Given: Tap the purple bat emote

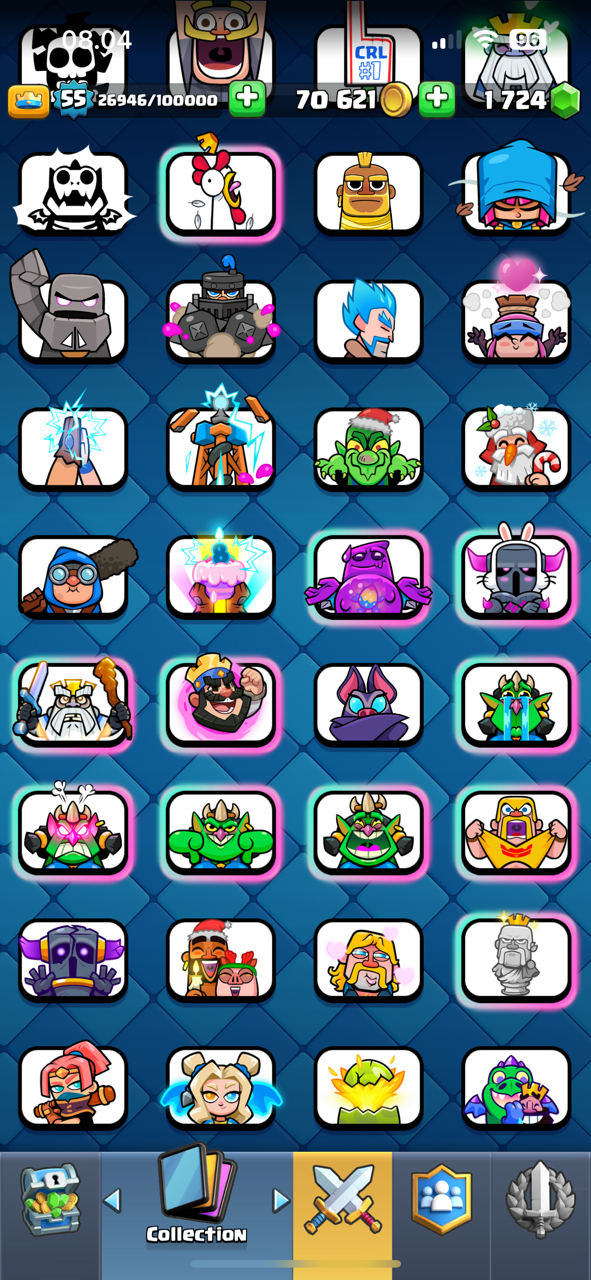Looking at the screenshot, I should pyautogui.click(x=369, y=703).
